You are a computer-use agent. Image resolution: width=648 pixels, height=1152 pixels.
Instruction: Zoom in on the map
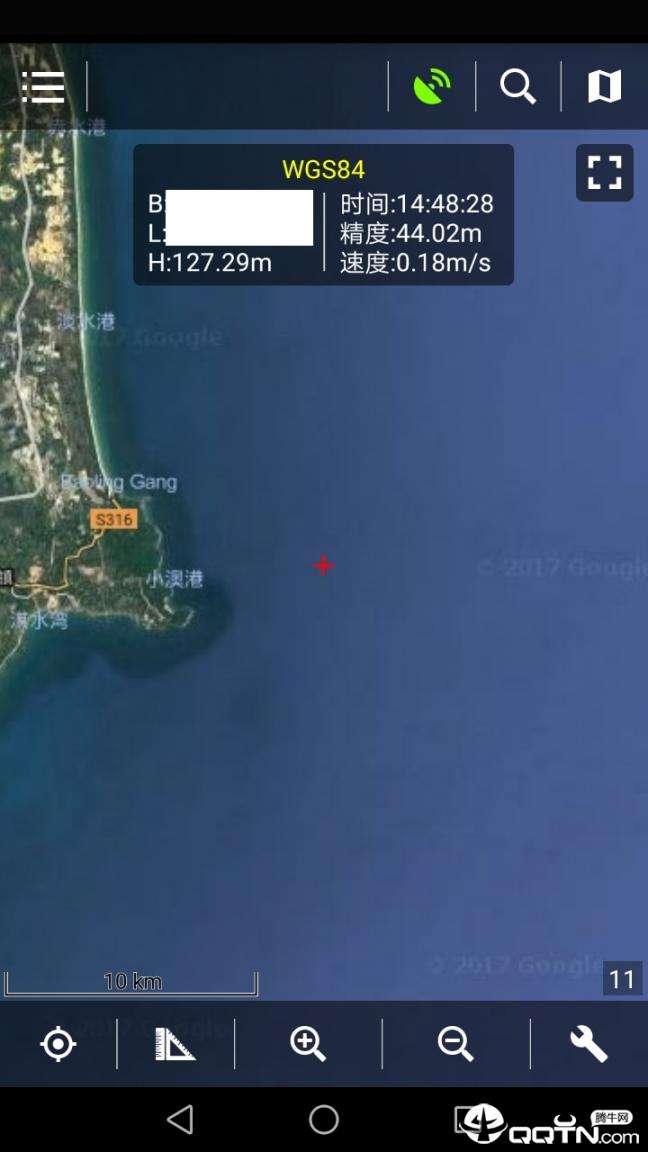(308, 1044)
